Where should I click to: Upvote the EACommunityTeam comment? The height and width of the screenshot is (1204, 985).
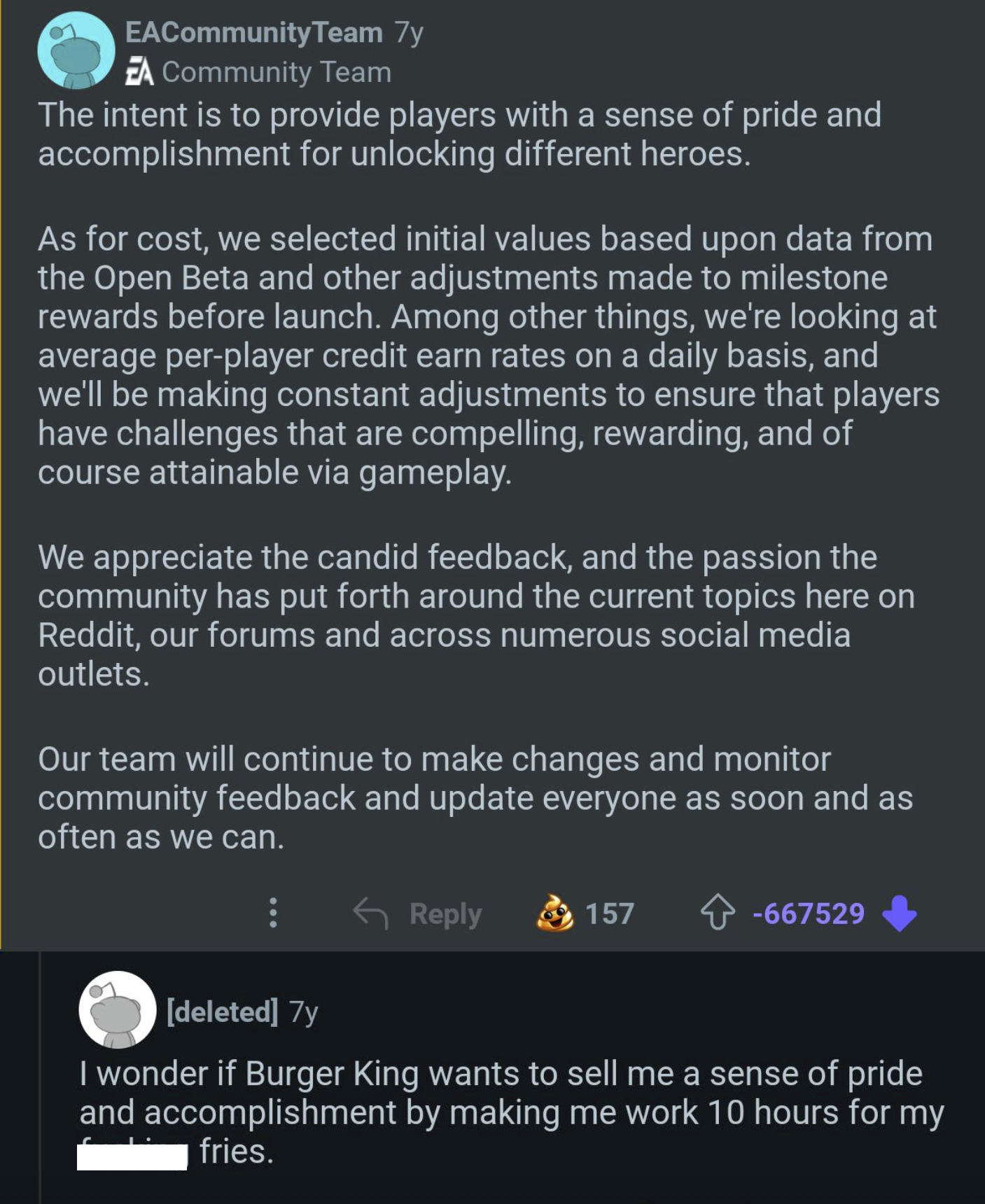click(718, 913)
